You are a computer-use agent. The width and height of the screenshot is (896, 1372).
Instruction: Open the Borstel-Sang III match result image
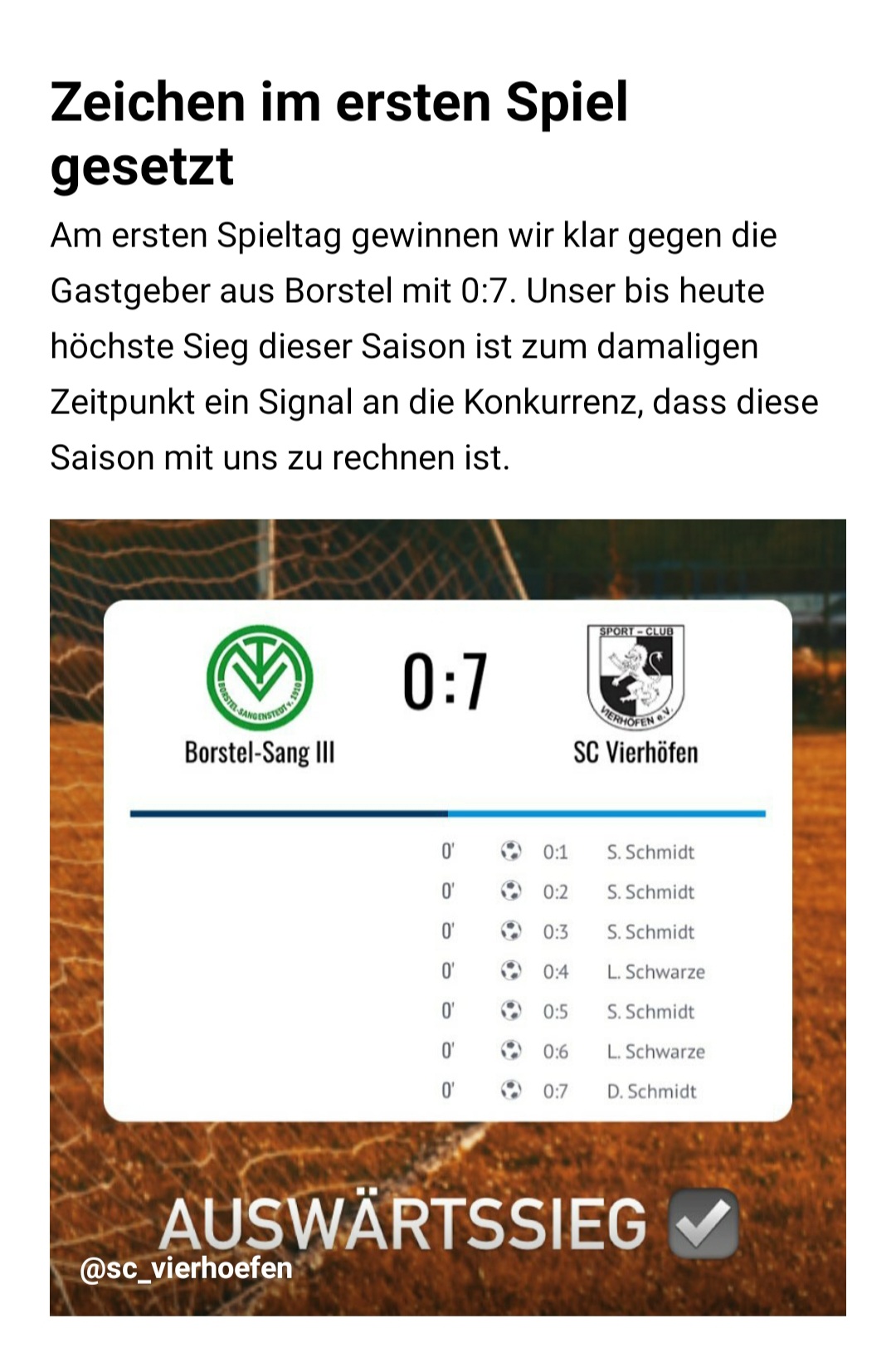448,916
